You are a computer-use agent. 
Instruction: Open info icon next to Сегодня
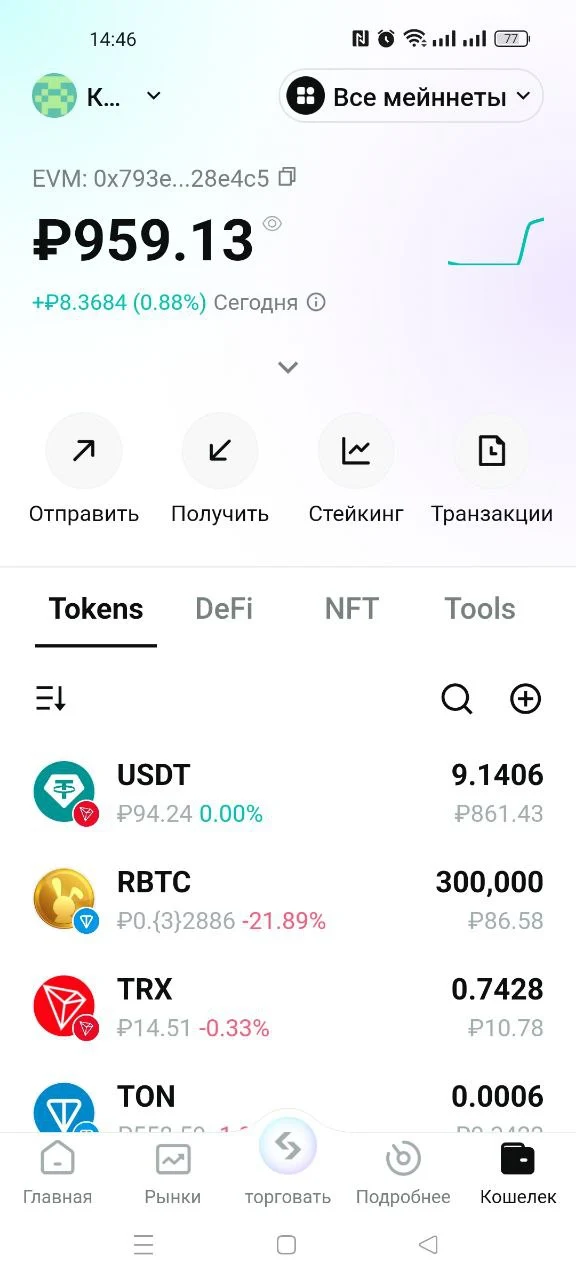click(316, 302)
